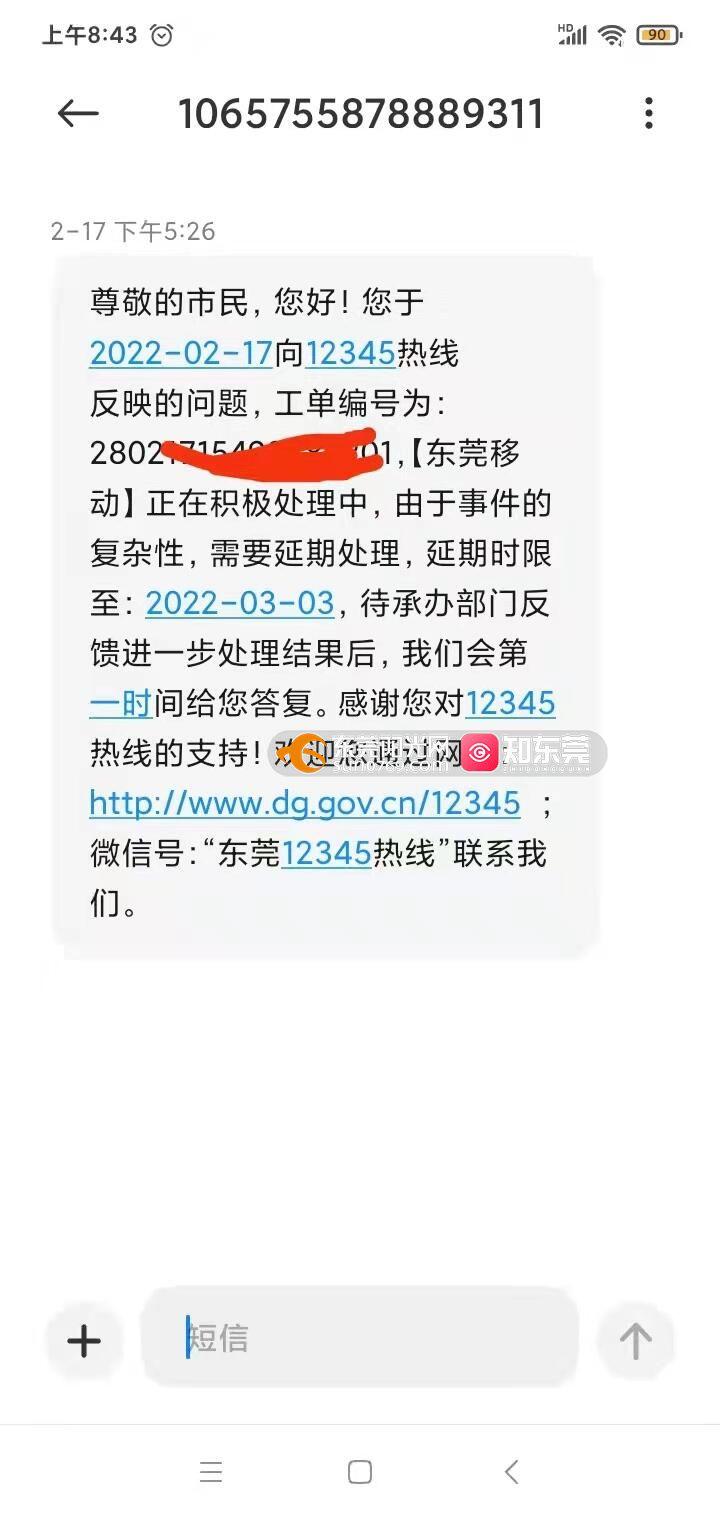Screen dimensions: 720x1520
Task: Tap the 2022-03-03 deadline date link
Action: point(240,603)
